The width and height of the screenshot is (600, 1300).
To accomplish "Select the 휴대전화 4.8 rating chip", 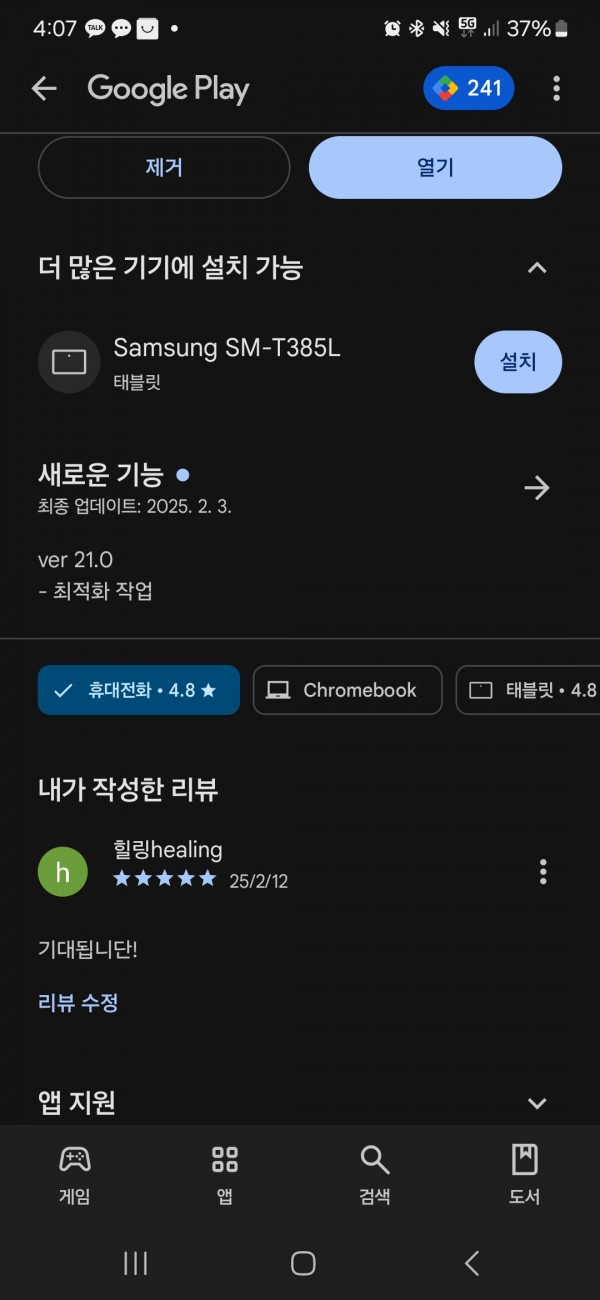I will point(139,690).
